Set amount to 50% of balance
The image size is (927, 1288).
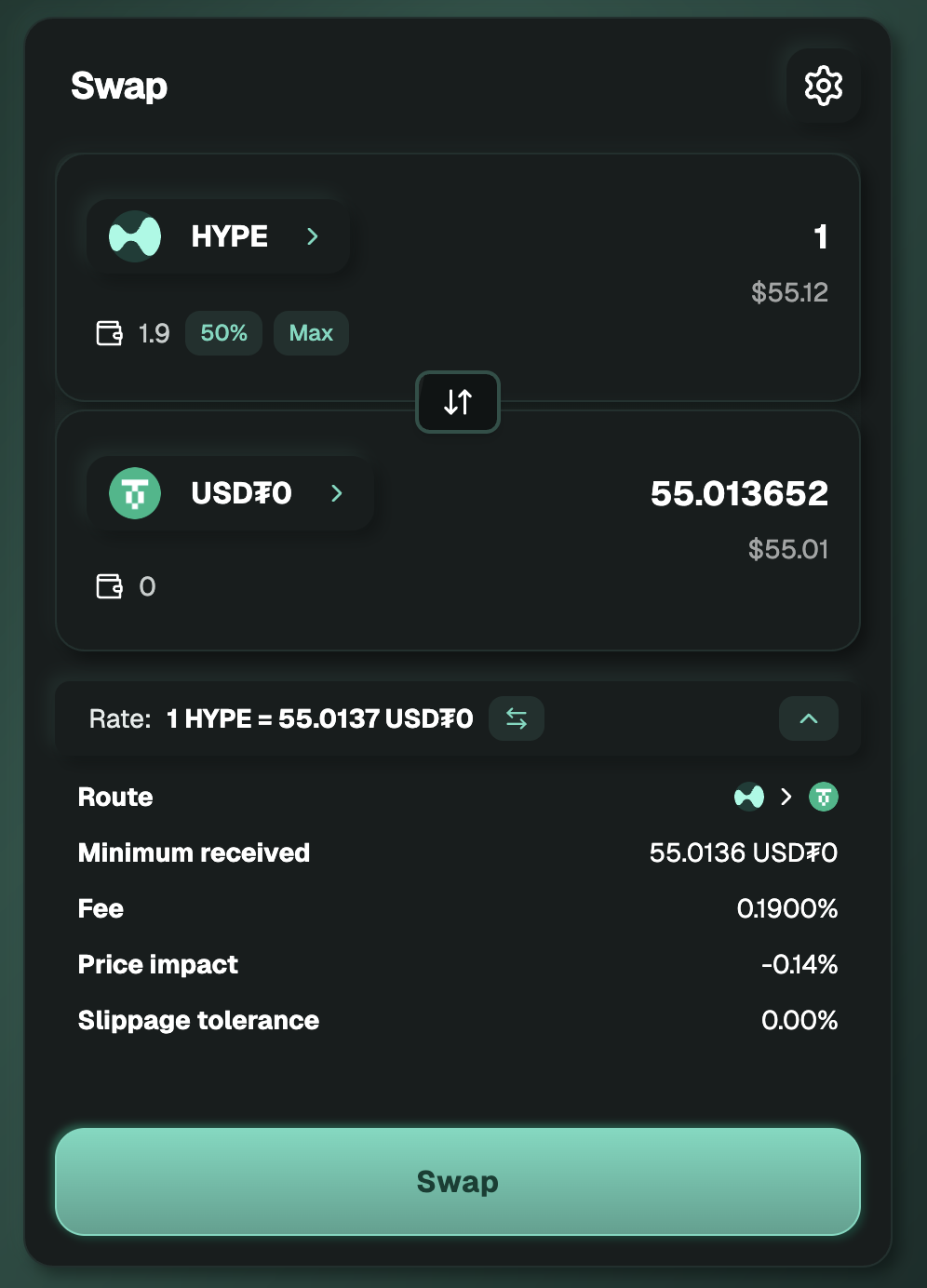coord(223,333)
